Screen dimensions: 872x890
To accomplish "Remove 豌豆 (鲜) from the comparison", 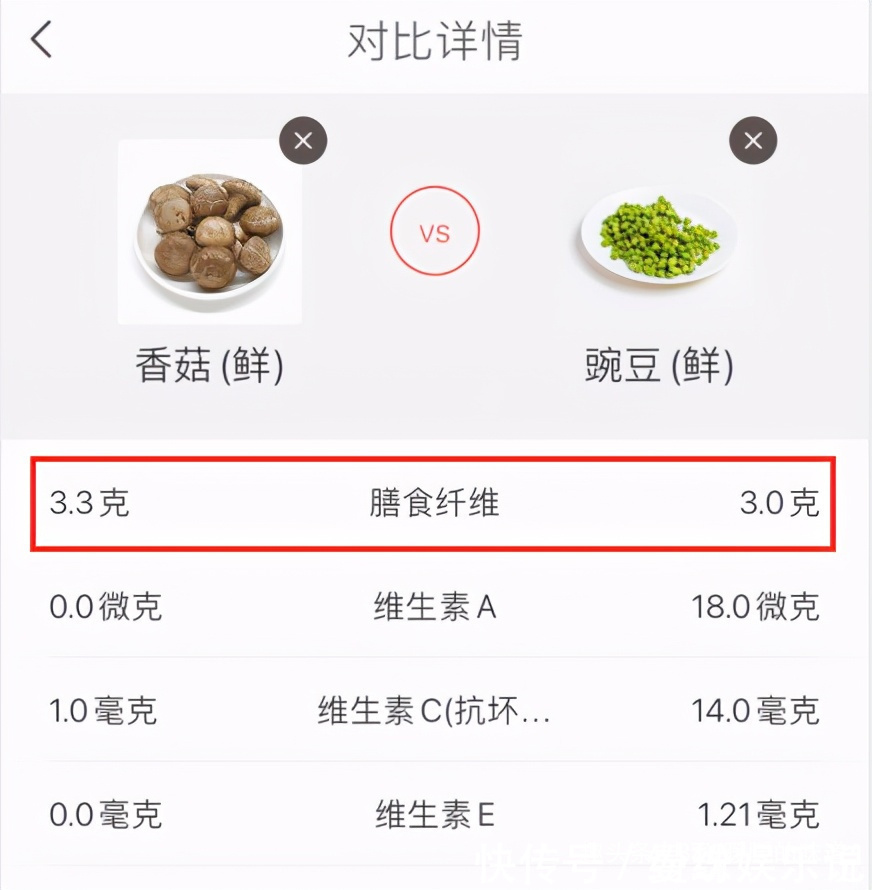I will point(753,141).
